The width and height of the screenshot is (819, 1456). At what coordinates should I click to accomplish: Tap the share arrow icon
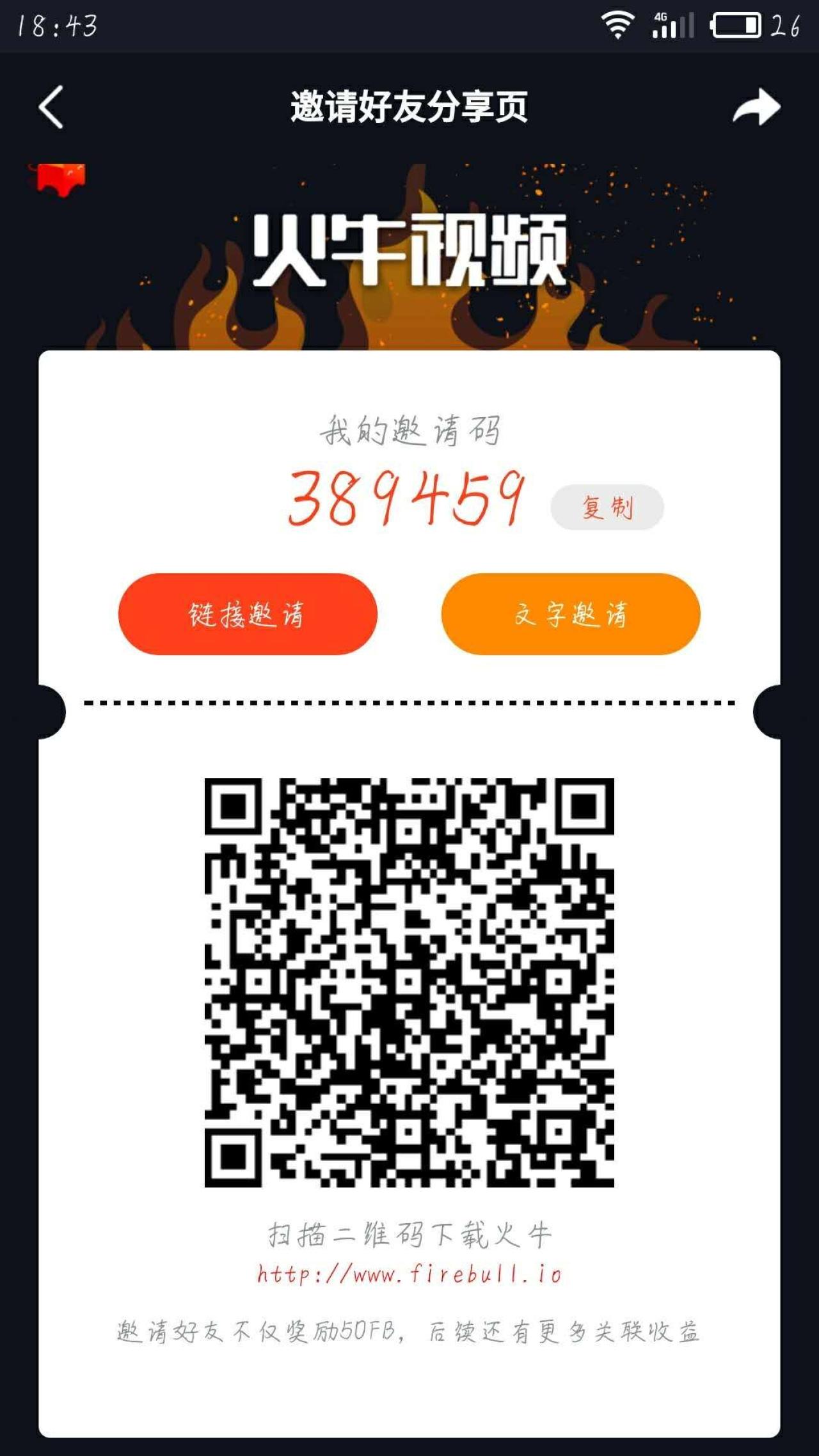coord(756,107)
